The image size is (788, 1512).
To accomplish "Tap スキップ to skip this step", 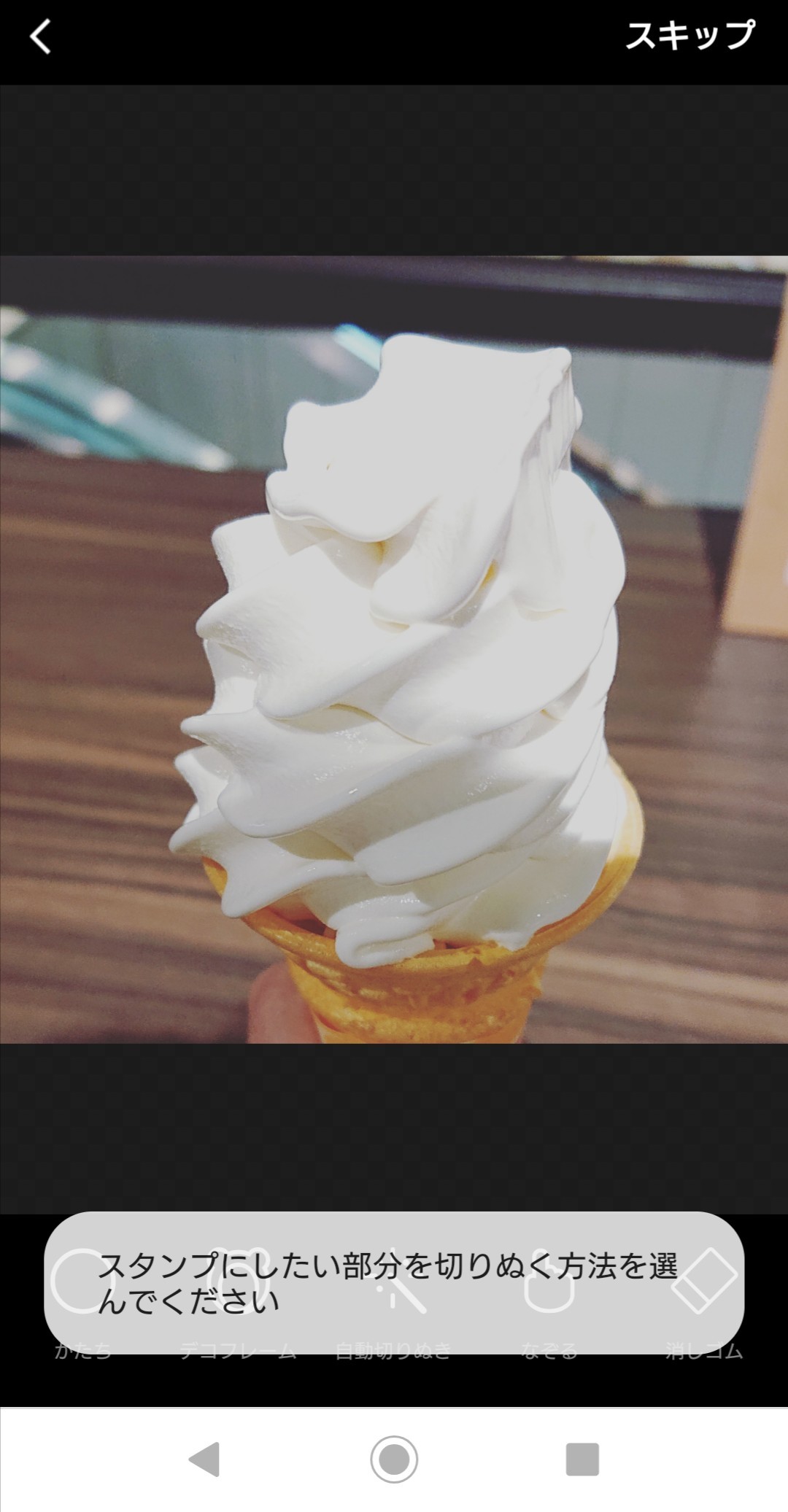I will [x=690, y=35].
